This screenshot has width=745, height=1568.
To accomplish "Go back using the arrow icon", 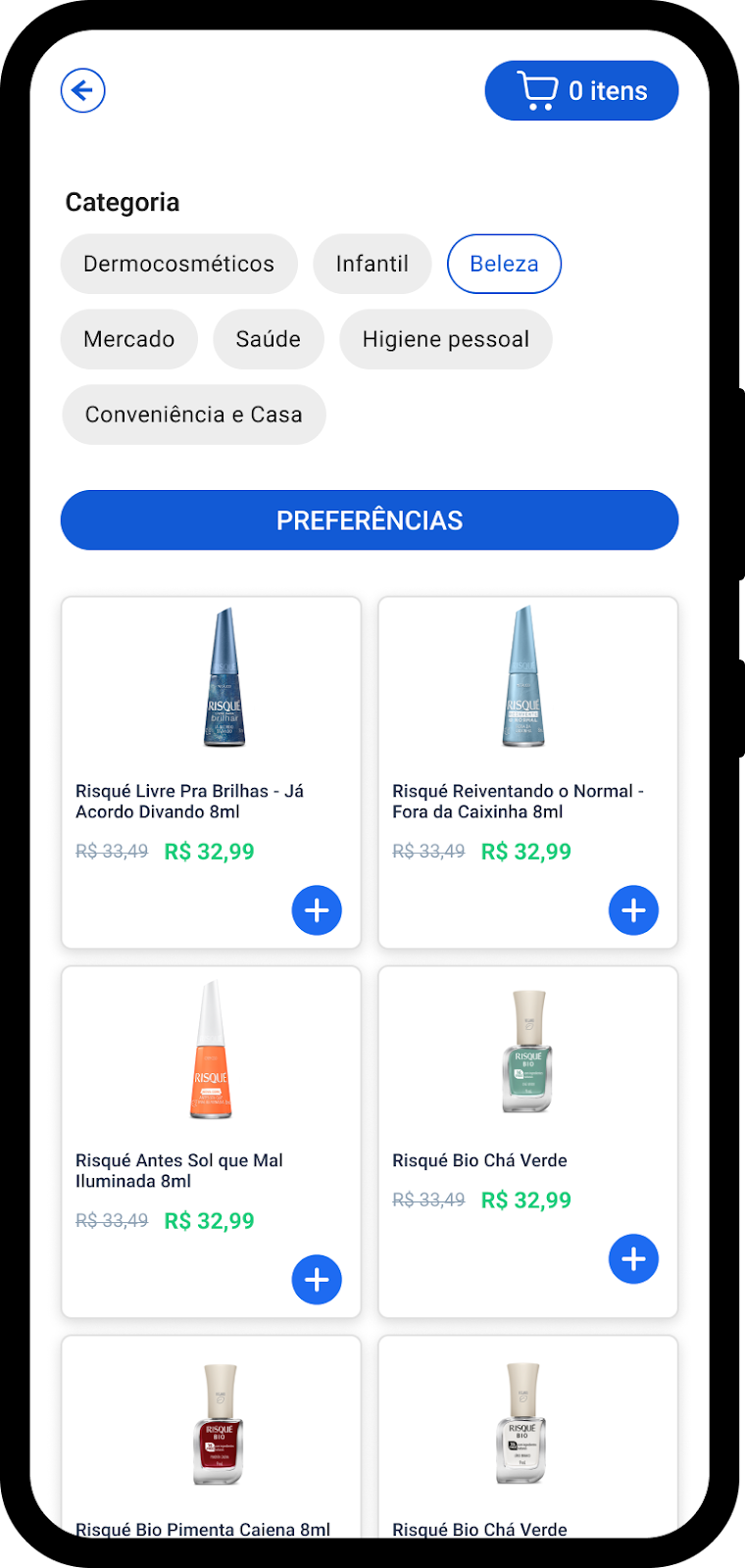I will pos(82,91).
